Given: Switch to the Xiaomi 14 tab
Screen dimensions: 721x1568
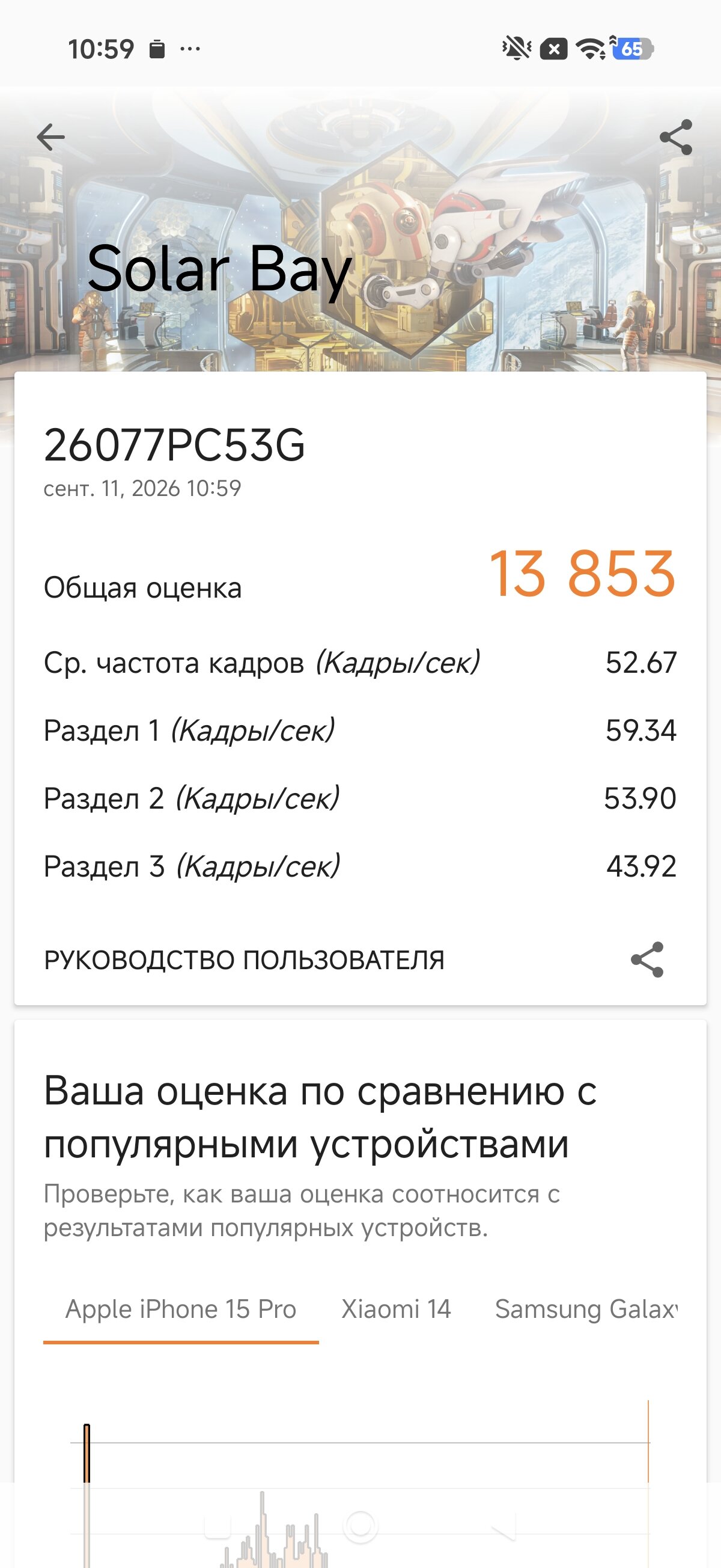Looking at the screenshot, I should point(396,1308).
